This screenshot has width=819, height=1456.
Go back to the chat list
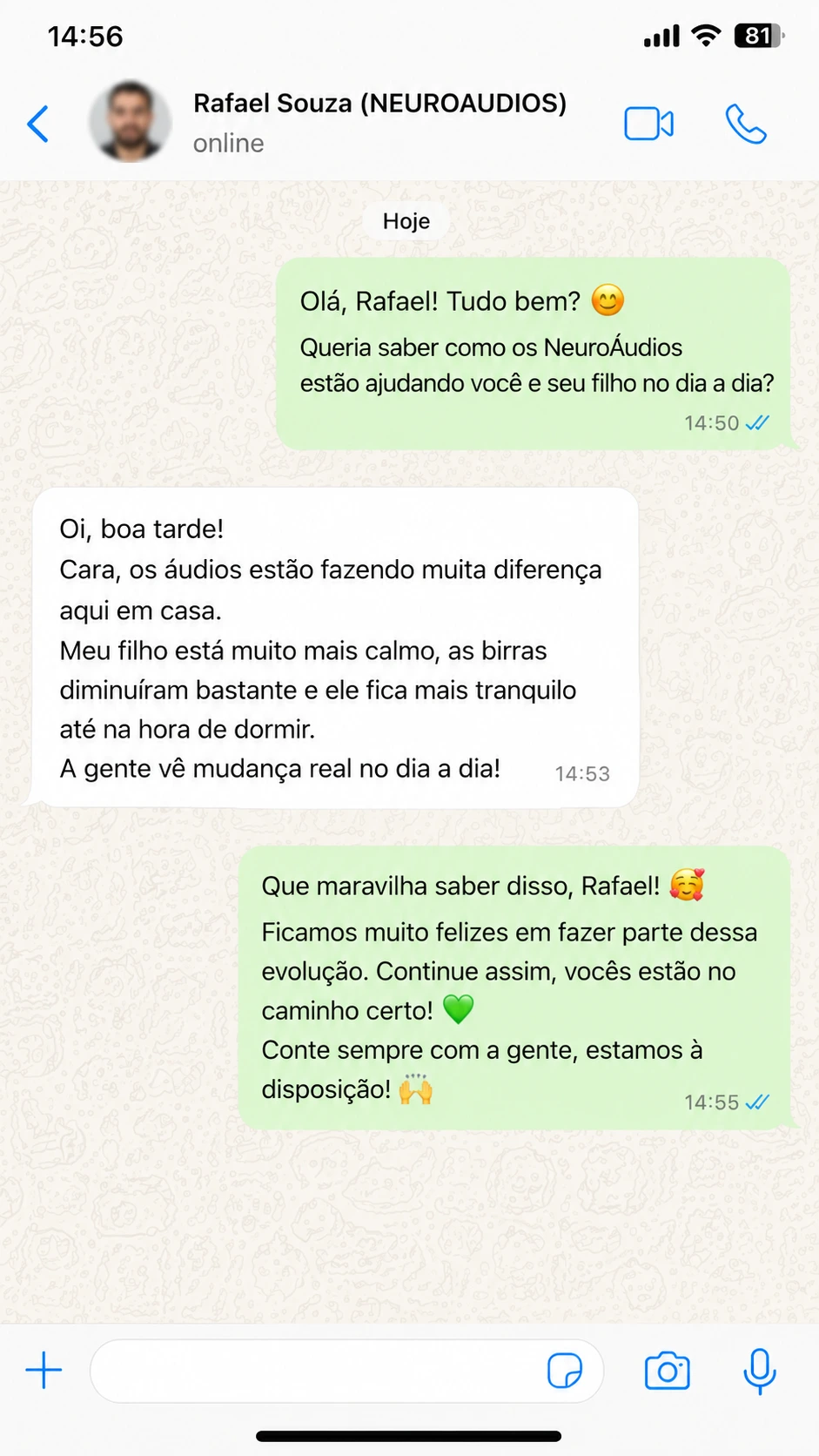[x=38, y=124]
